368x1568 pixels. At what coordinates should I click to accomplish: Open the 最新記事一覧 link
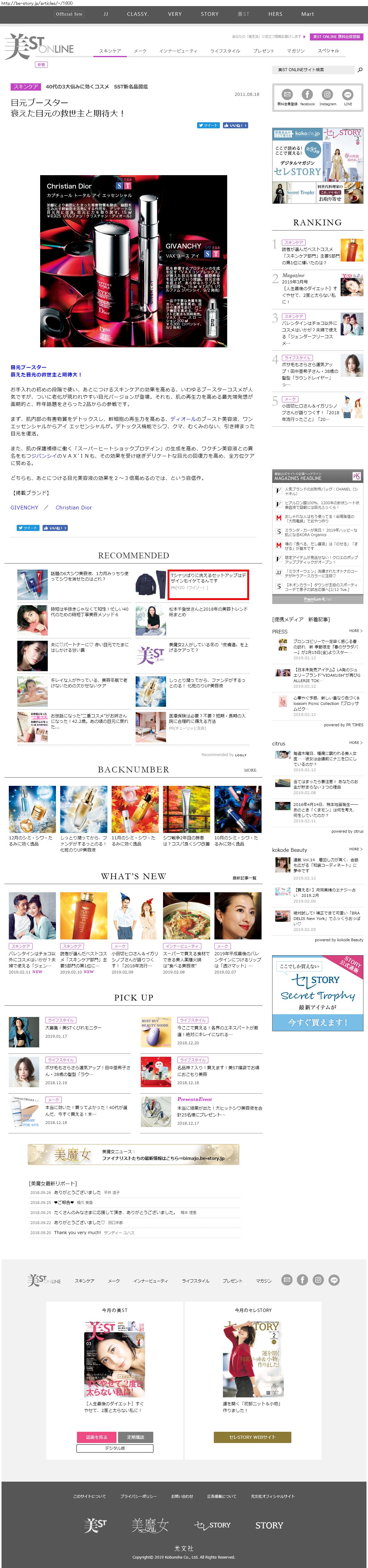(244, 878)
